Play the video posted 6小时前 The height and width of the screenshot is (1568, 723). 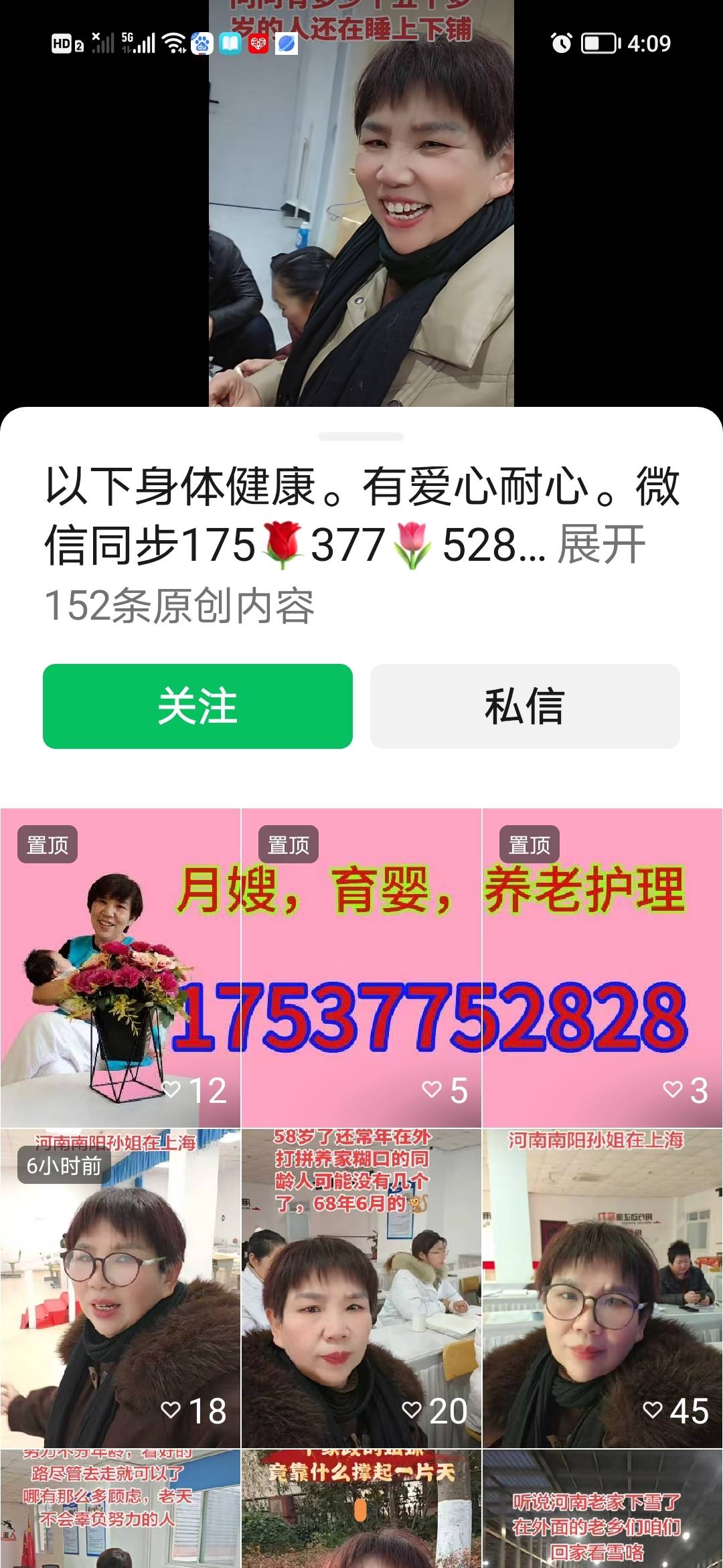coord(120,1288)
